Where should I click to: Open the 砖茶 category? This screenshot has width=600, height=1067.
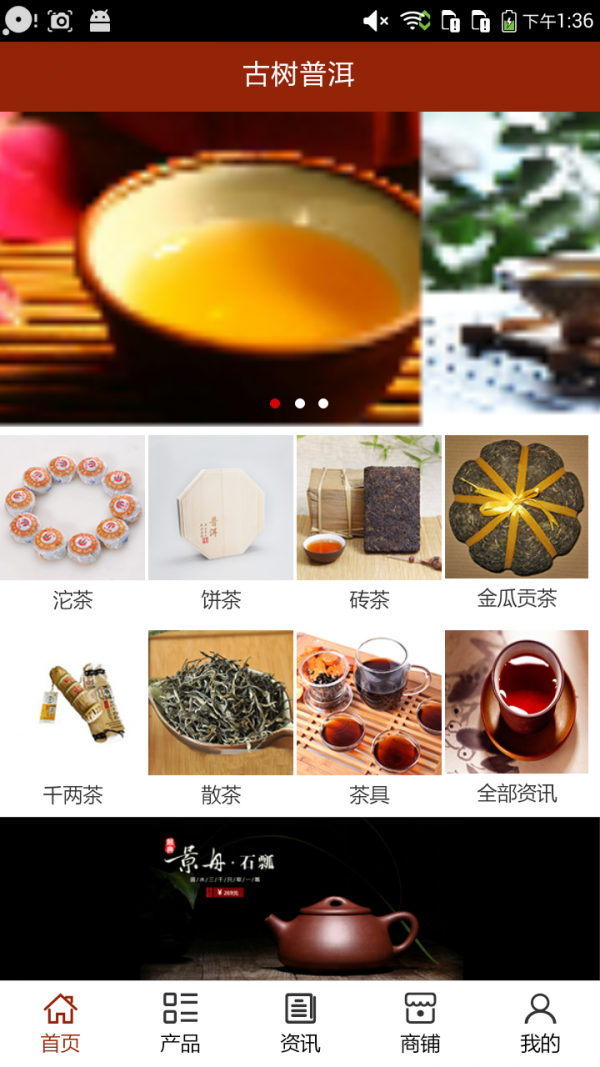[x=369, y=522]
